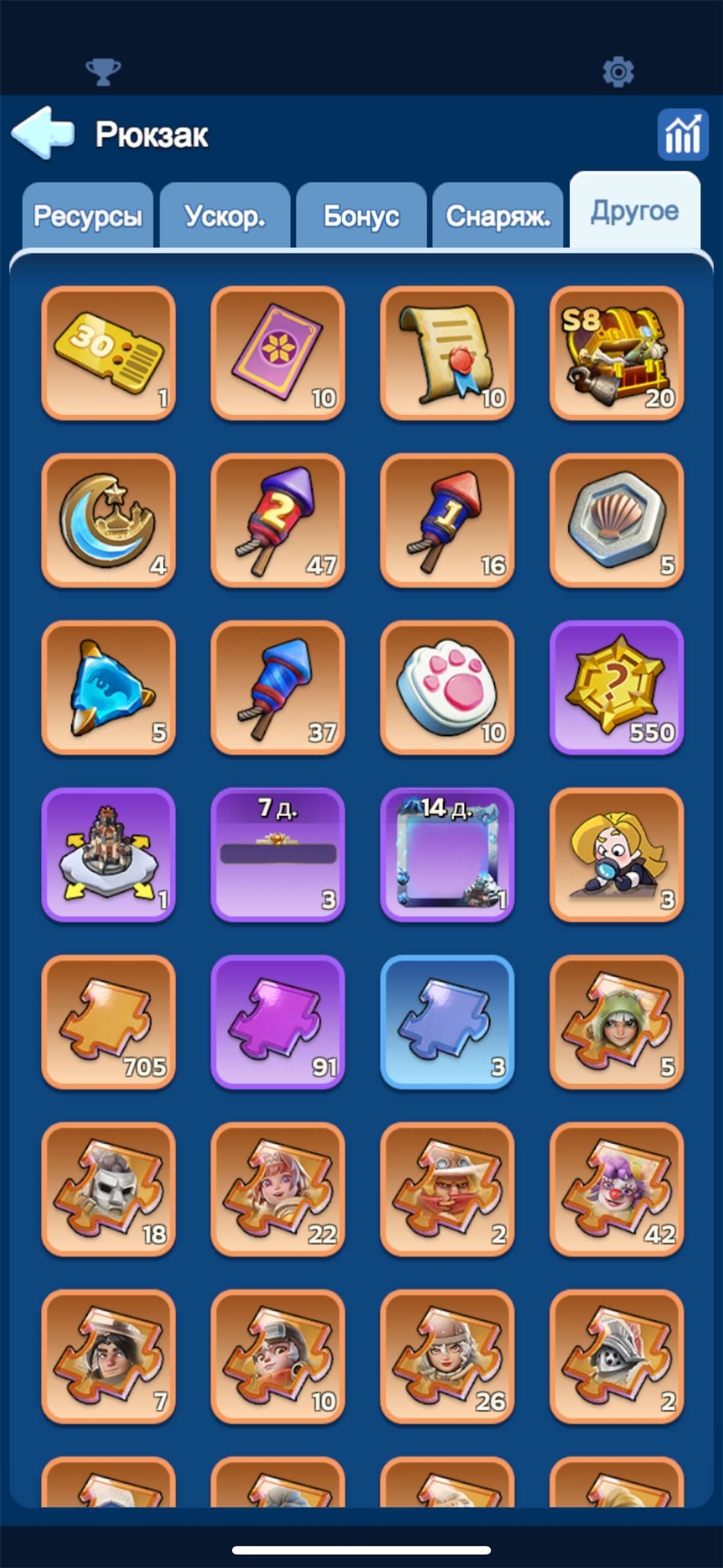Open the Бонус tab
The image size is (723, 1568).
[x=361, y=216]
